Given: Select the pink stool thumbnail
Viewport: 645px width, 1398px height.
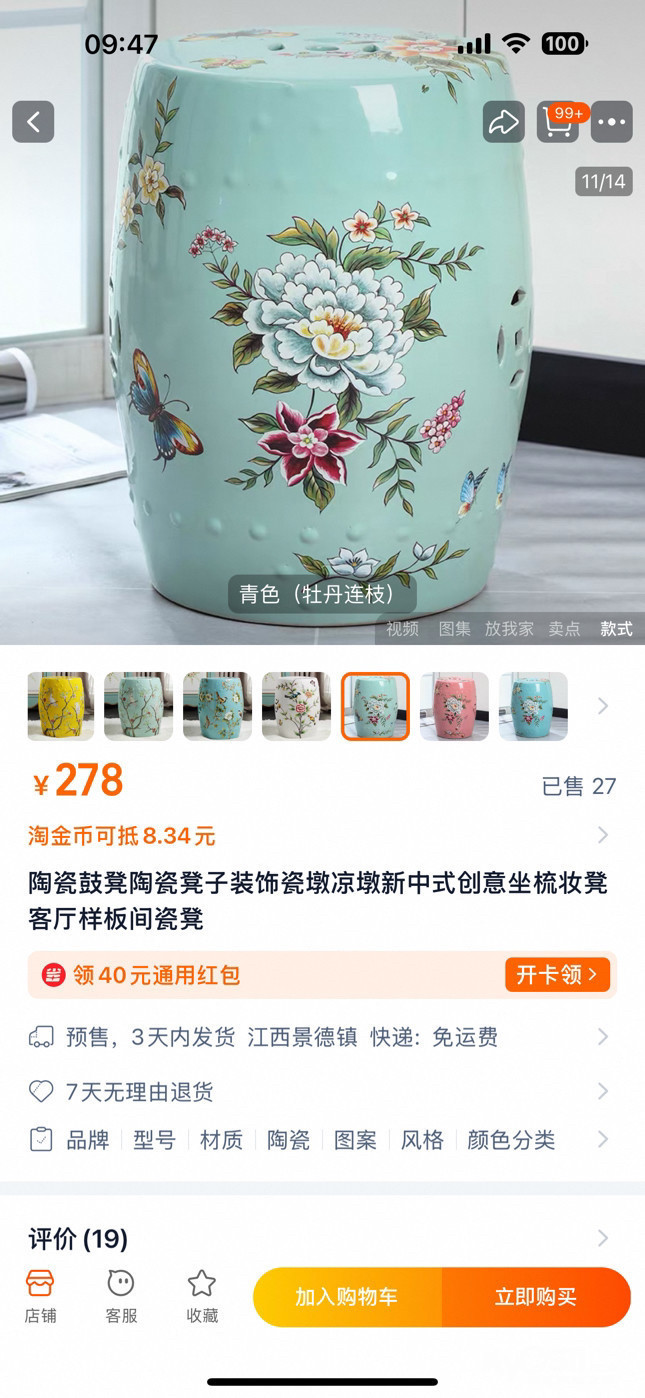Looking at the screenshot, I should tap(454, 706).
